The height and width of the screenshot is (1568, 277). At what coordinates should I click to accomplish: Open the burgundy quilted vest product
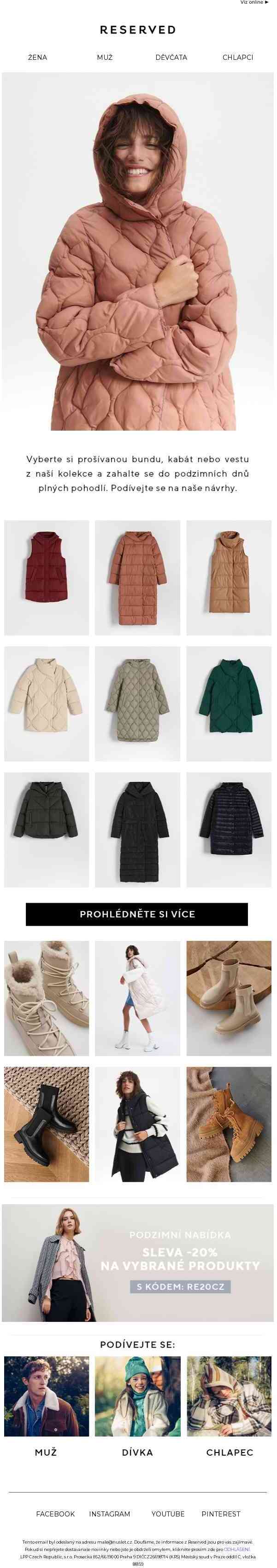click(x=47, y=577)
